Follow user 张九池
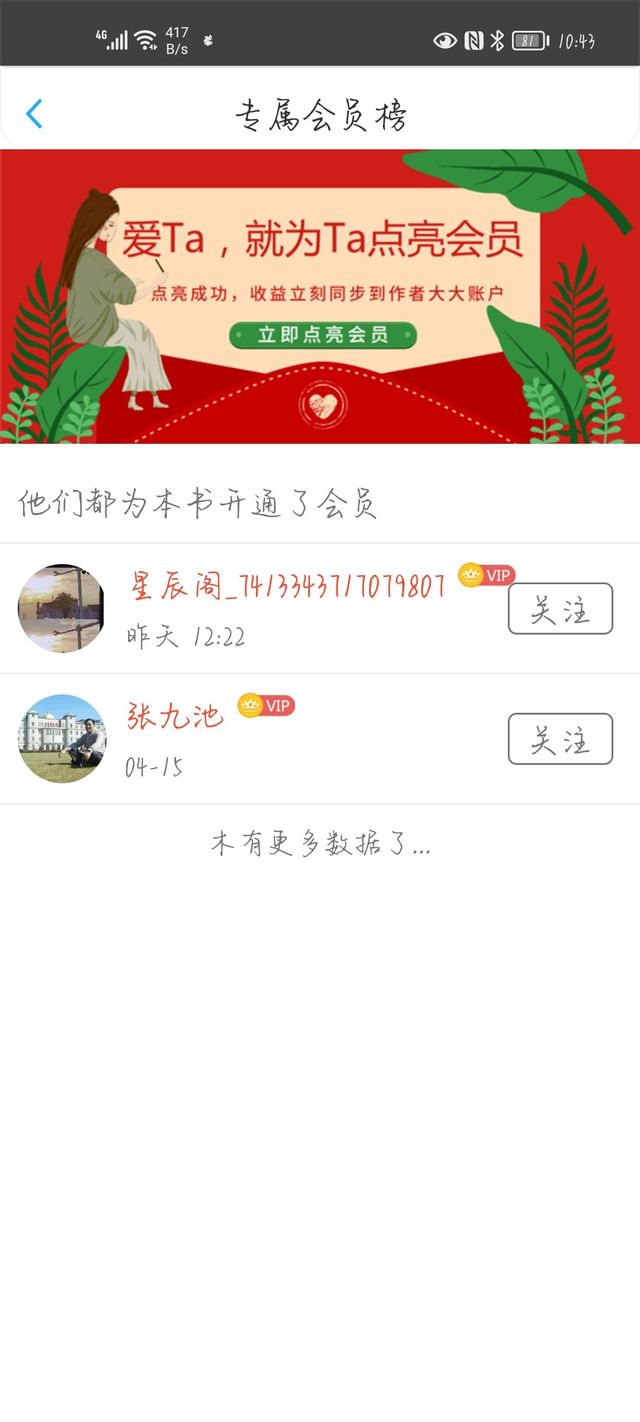The height and width of the screenshot is (1422, 640). click(560, 739)
